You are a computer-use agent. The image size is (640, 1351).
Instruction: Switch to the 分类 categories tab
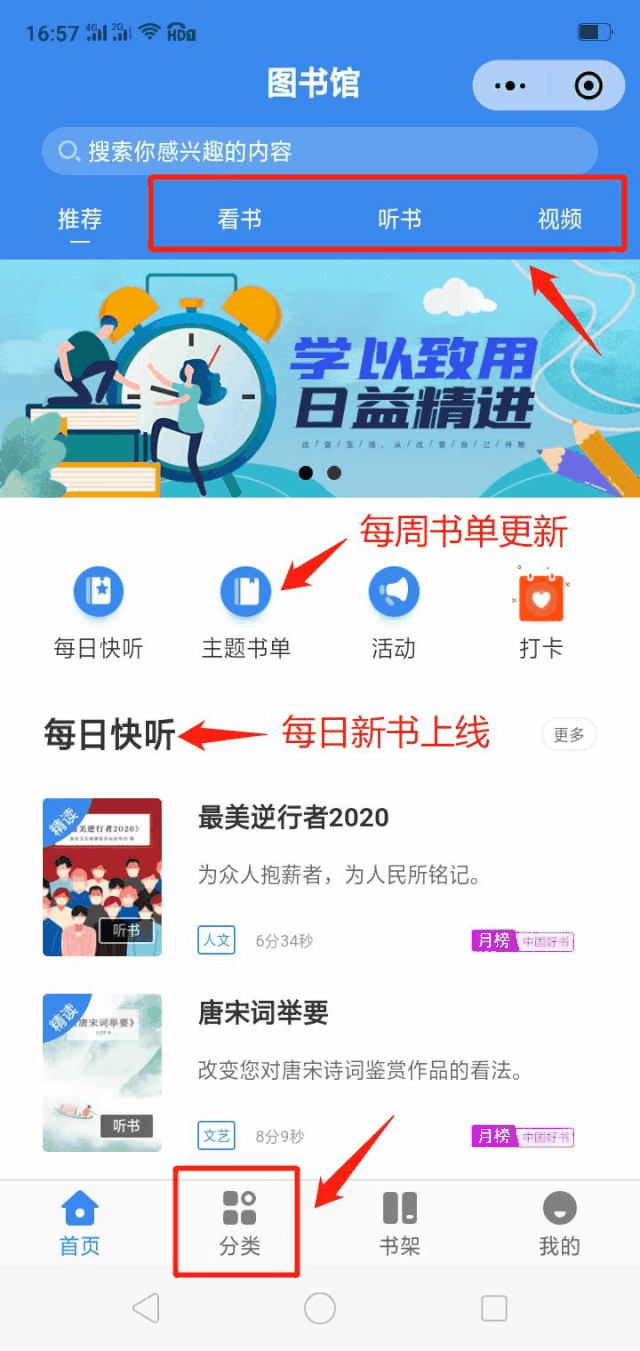click(239, 1223)
